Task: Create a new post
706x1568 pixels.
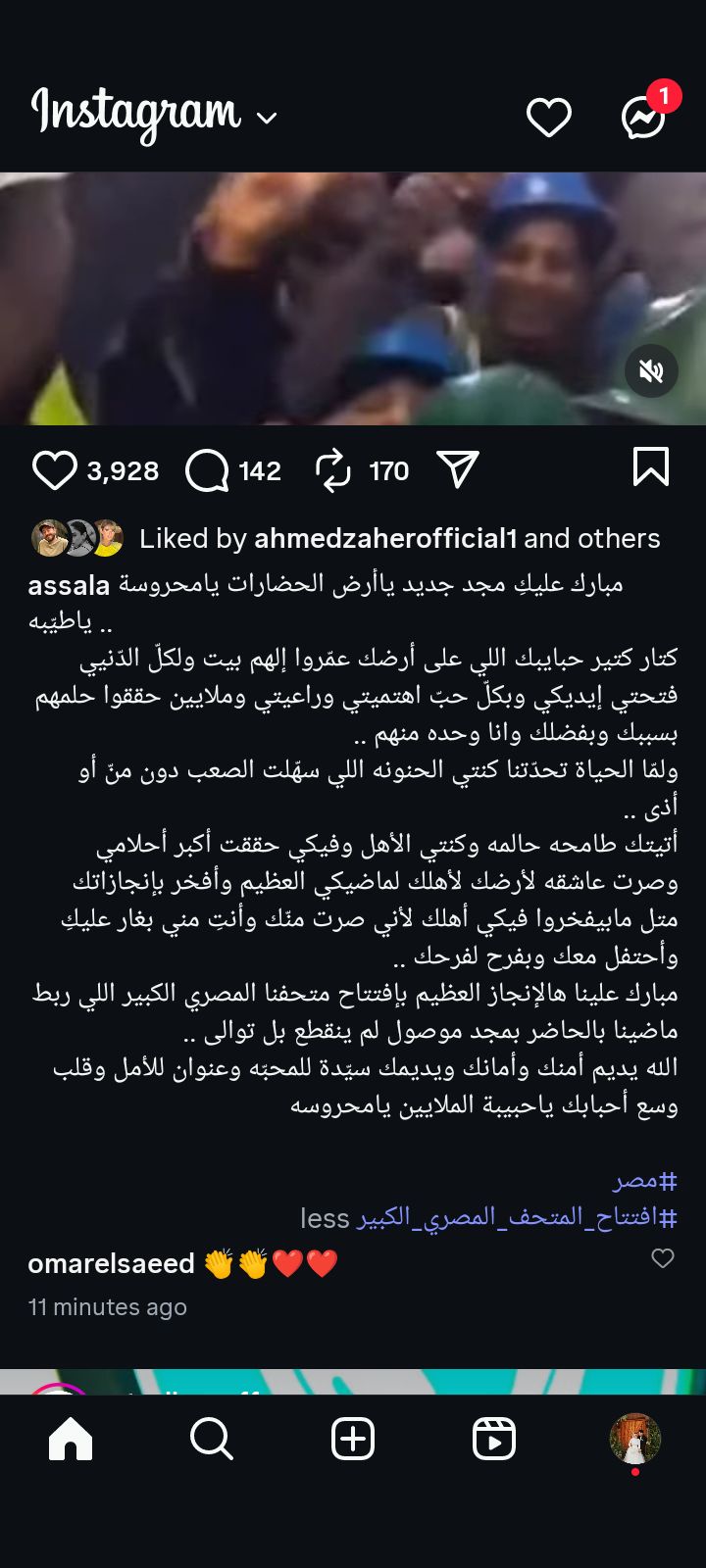Action: click(x=353, y=1439)
